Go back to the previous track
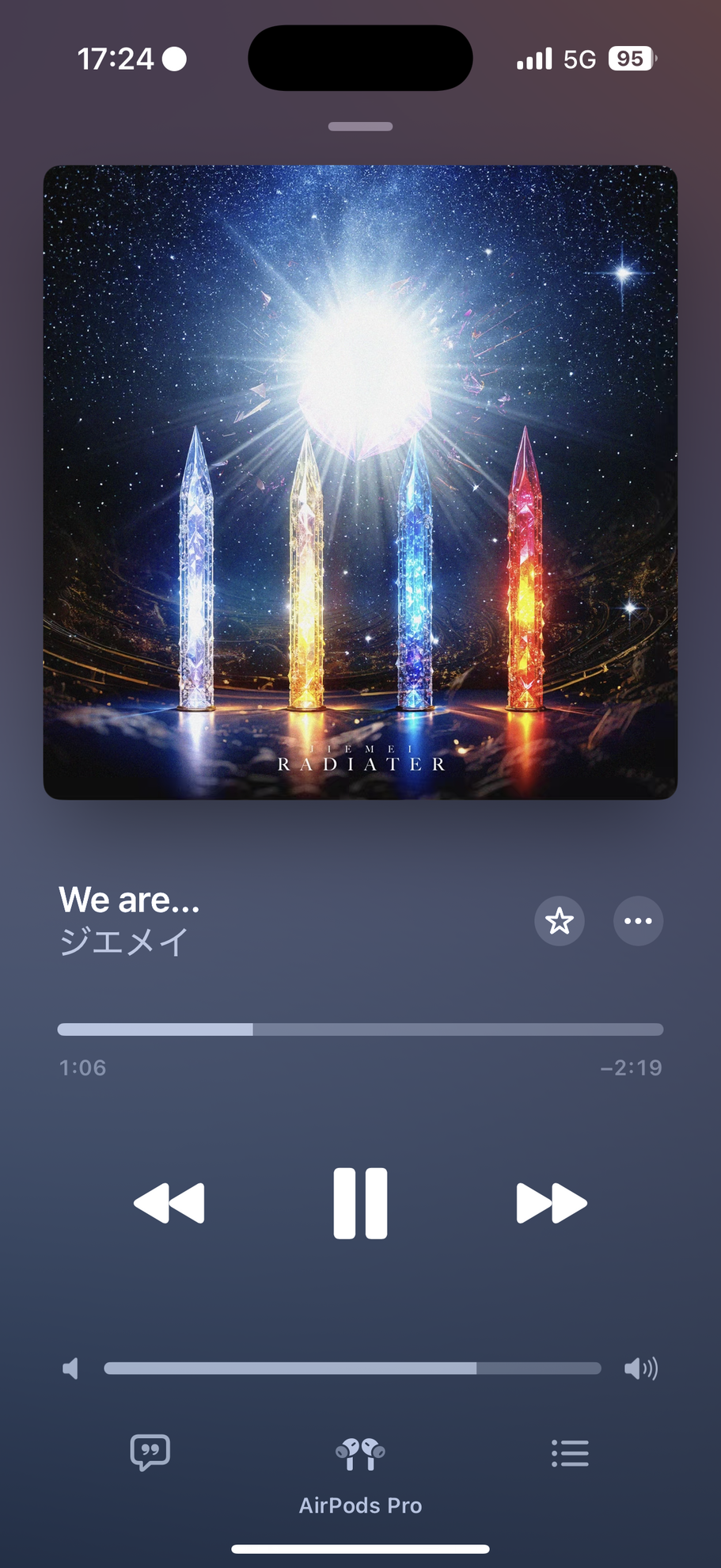 pyautogui.click(x=169, y=1202)
